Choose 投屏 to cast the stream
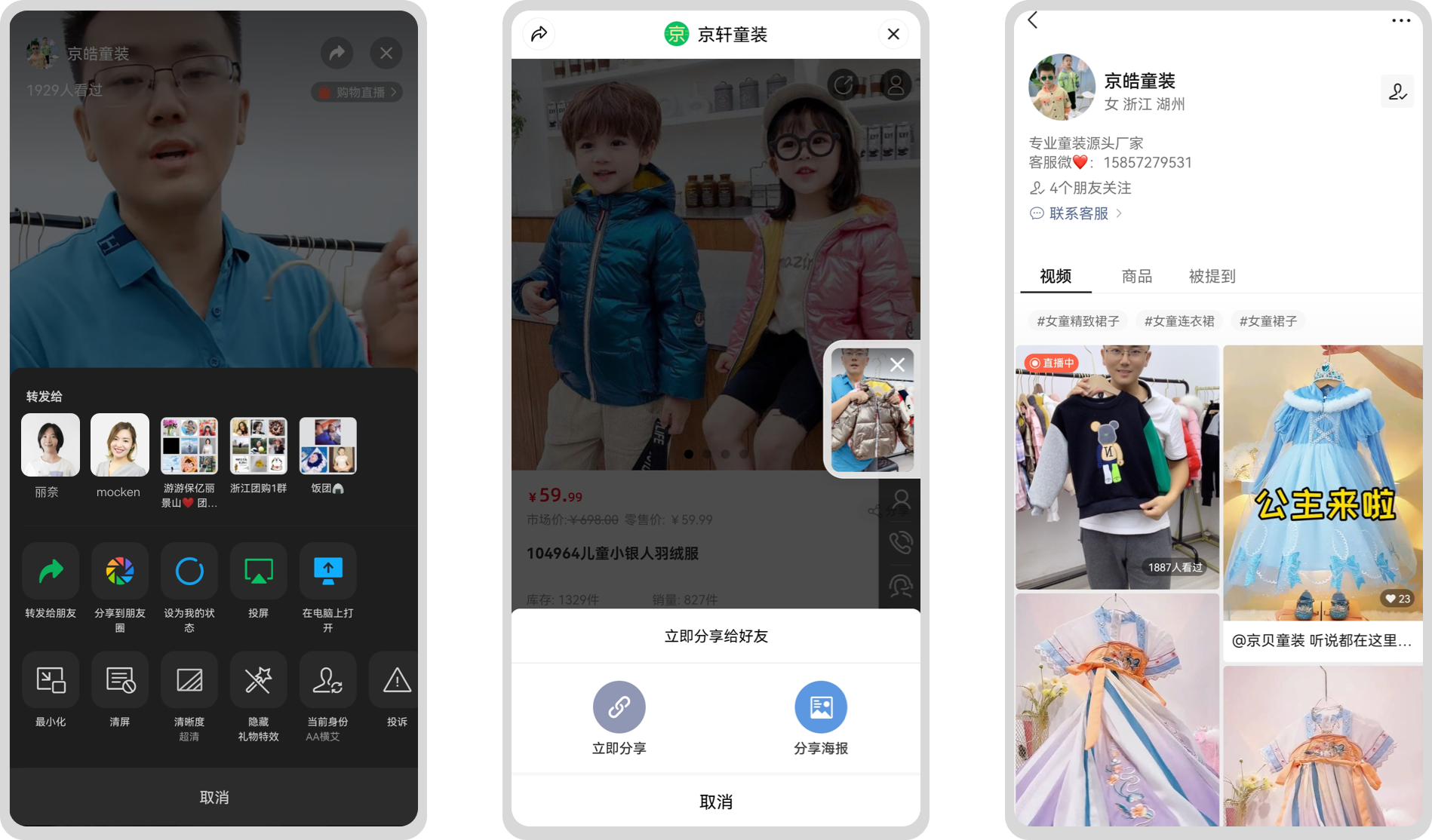 click(x=258, y=572)
